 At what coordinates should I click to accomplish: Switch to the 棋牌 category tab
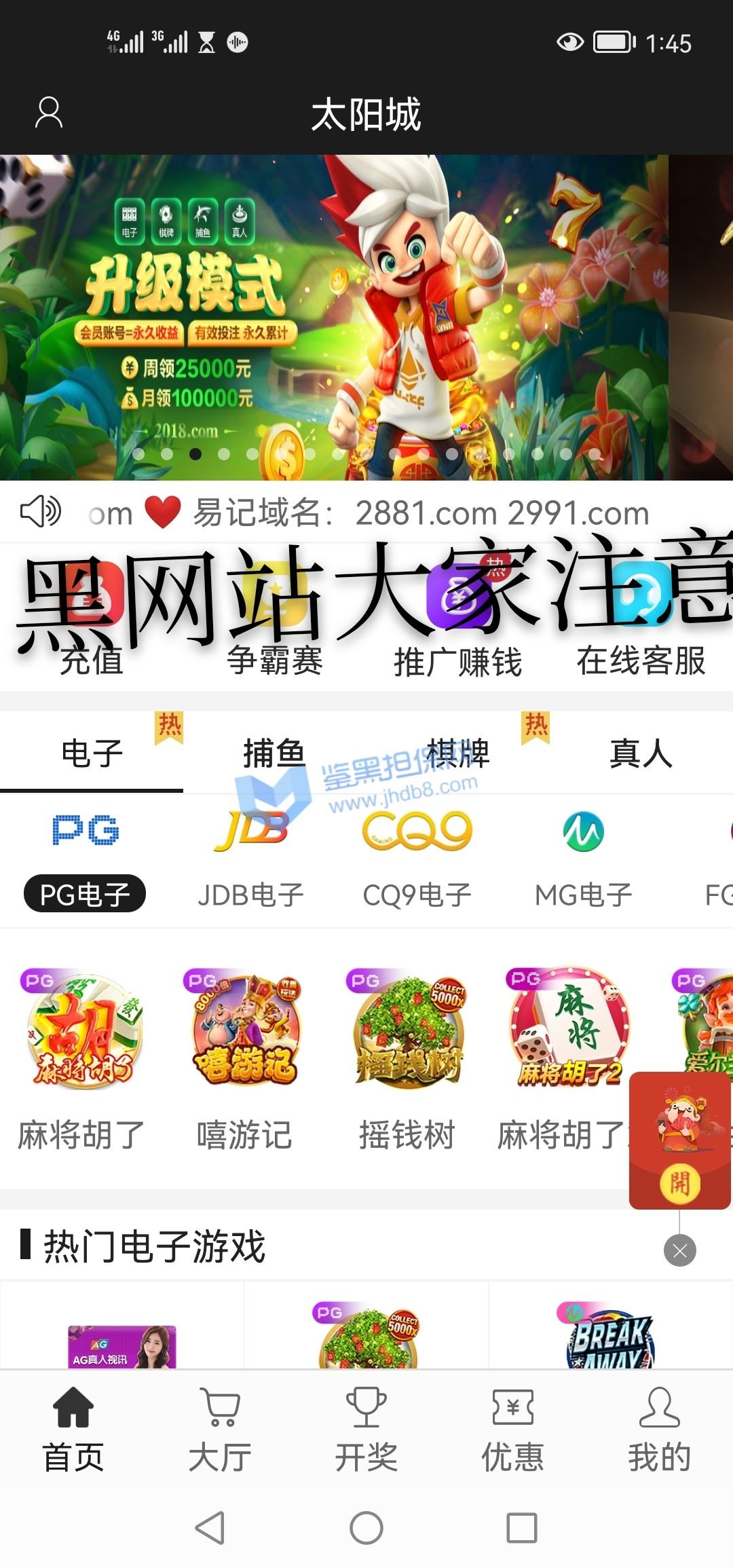pyautogui.click(x=458, y=753)
